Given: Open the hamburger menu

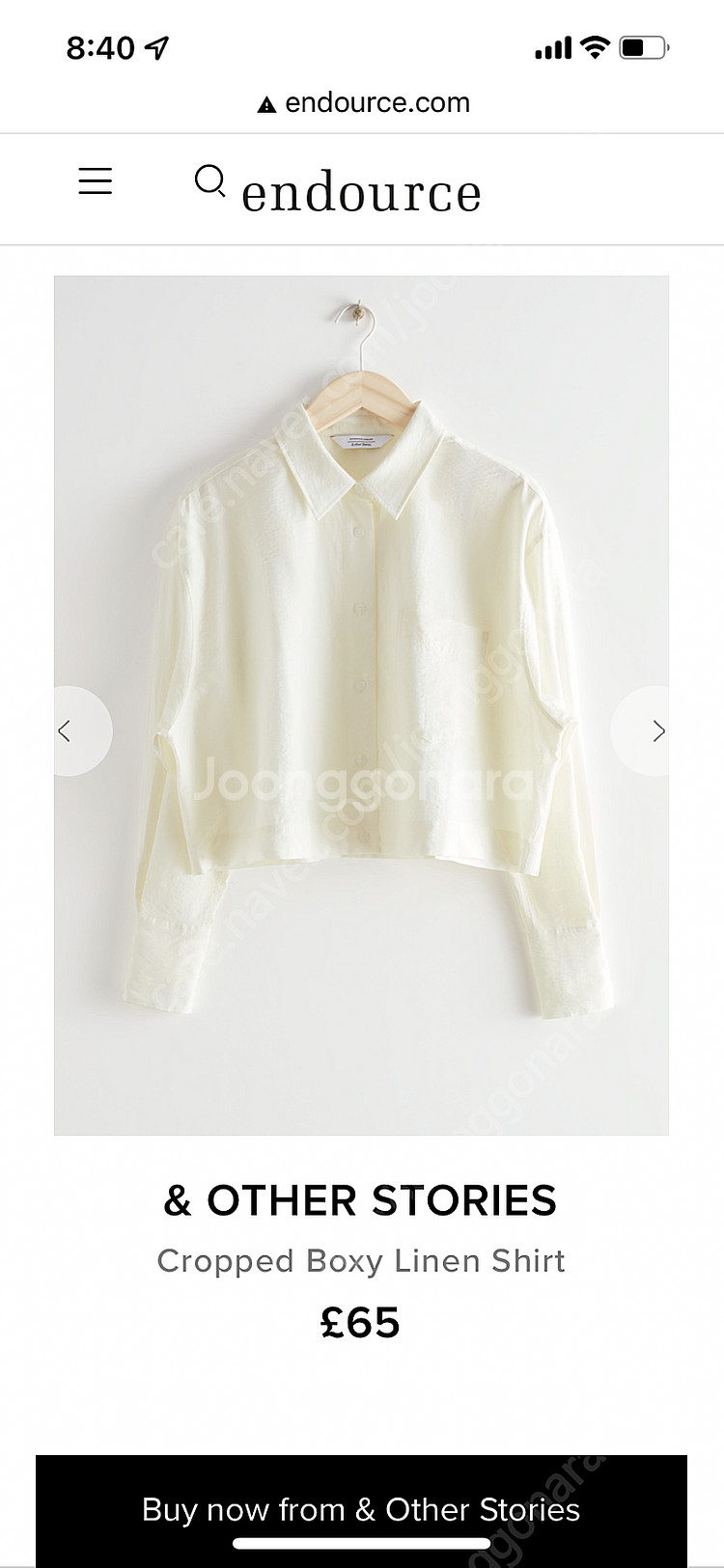Looking at the screenshot, I should point(95,181).
